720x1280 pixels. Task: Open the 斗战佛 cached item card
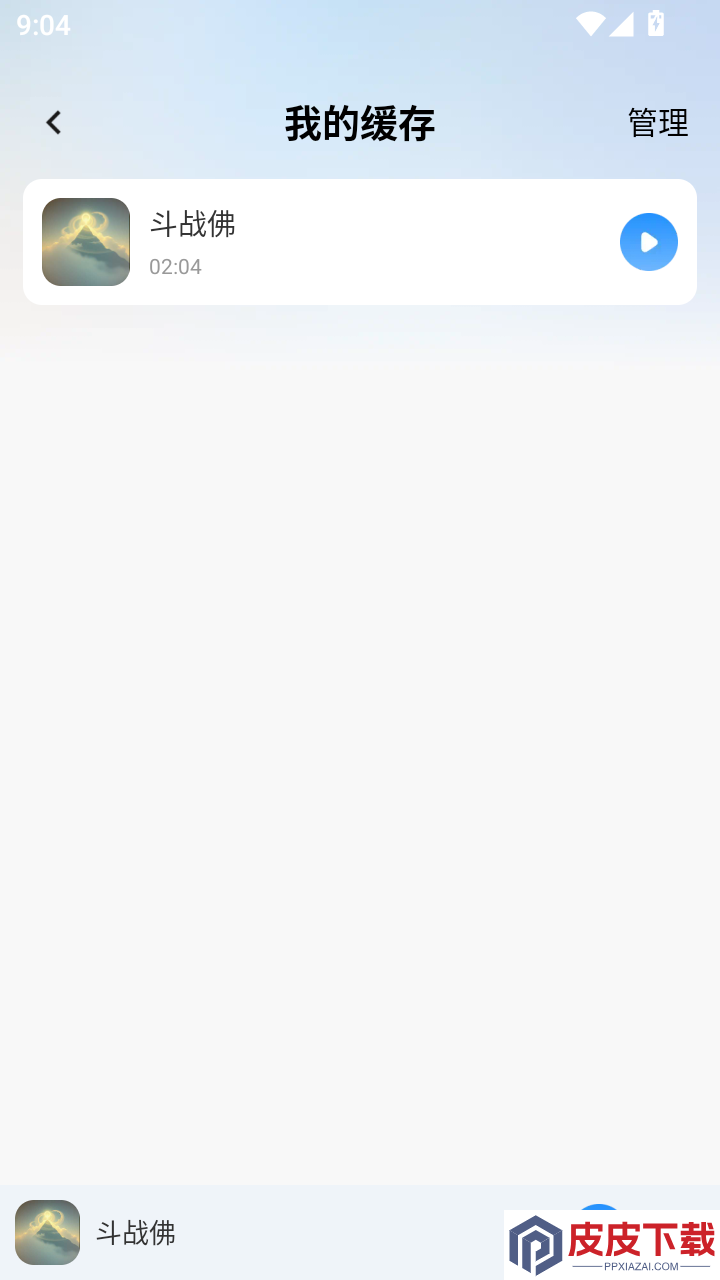click(x=360, y=242)
